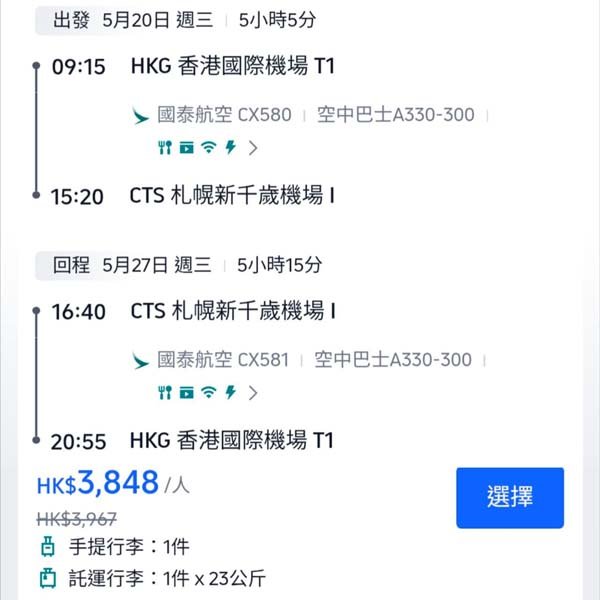Expand amenities details for flight CX580
600x600 pixels.
click(252, 148)
